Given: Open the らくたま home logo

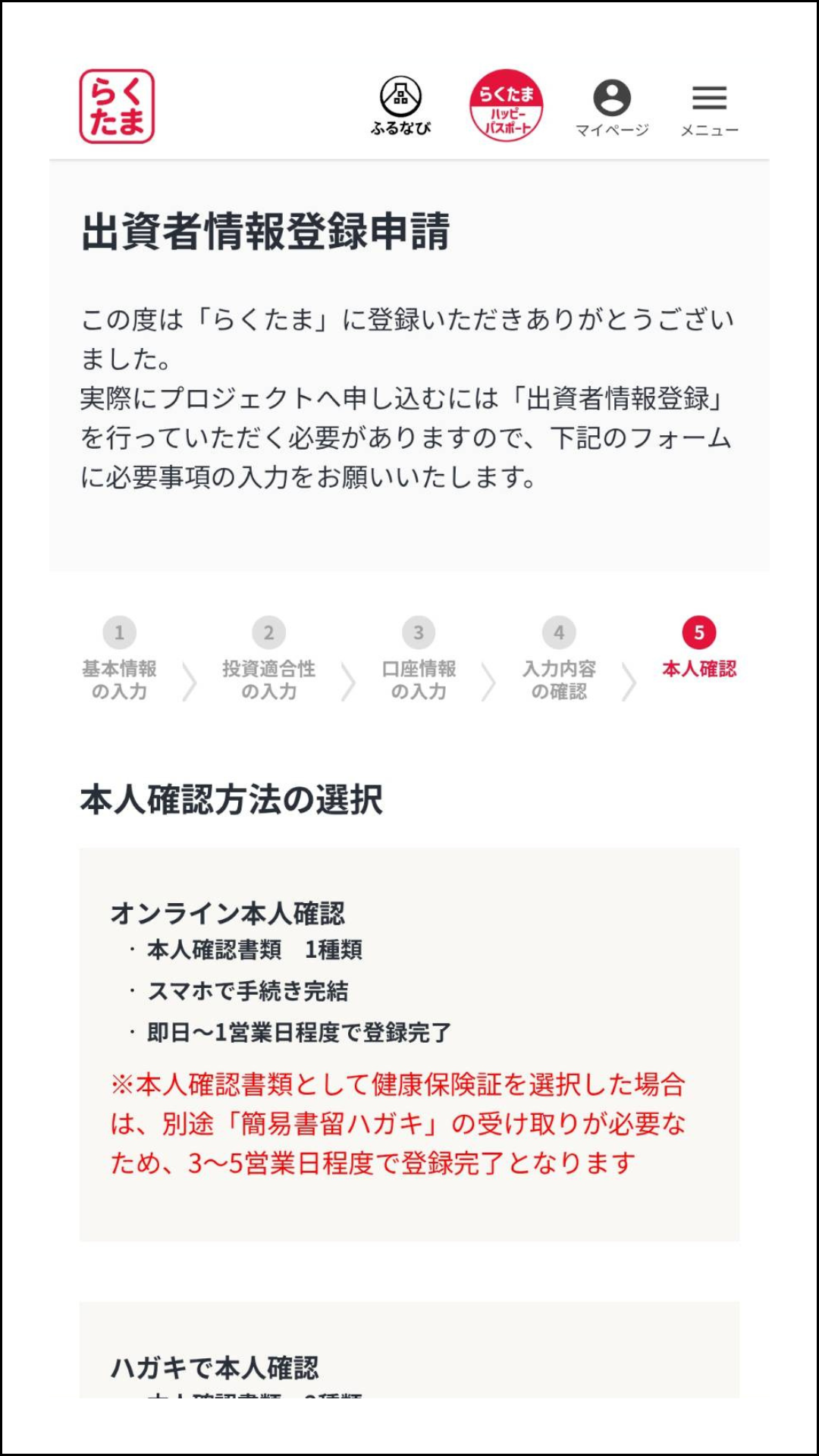Looking at the screenshot, I should coord(117,106).
